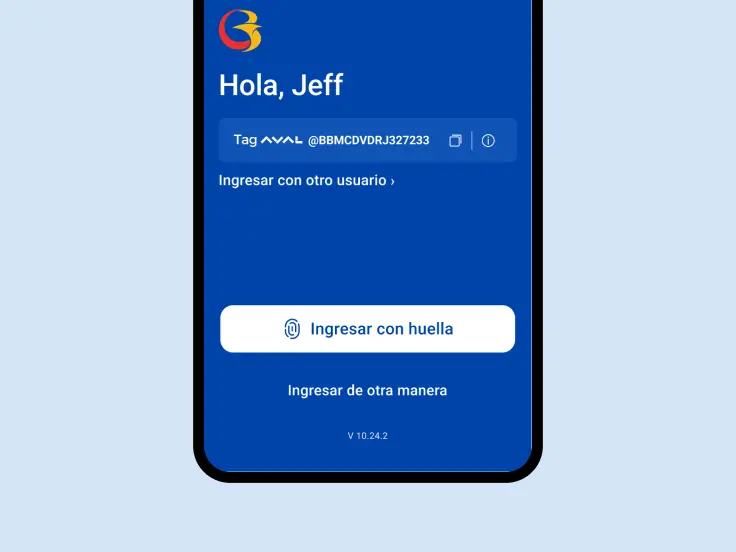Copy the Aval tag to clipboard

(x=455, y=141)
